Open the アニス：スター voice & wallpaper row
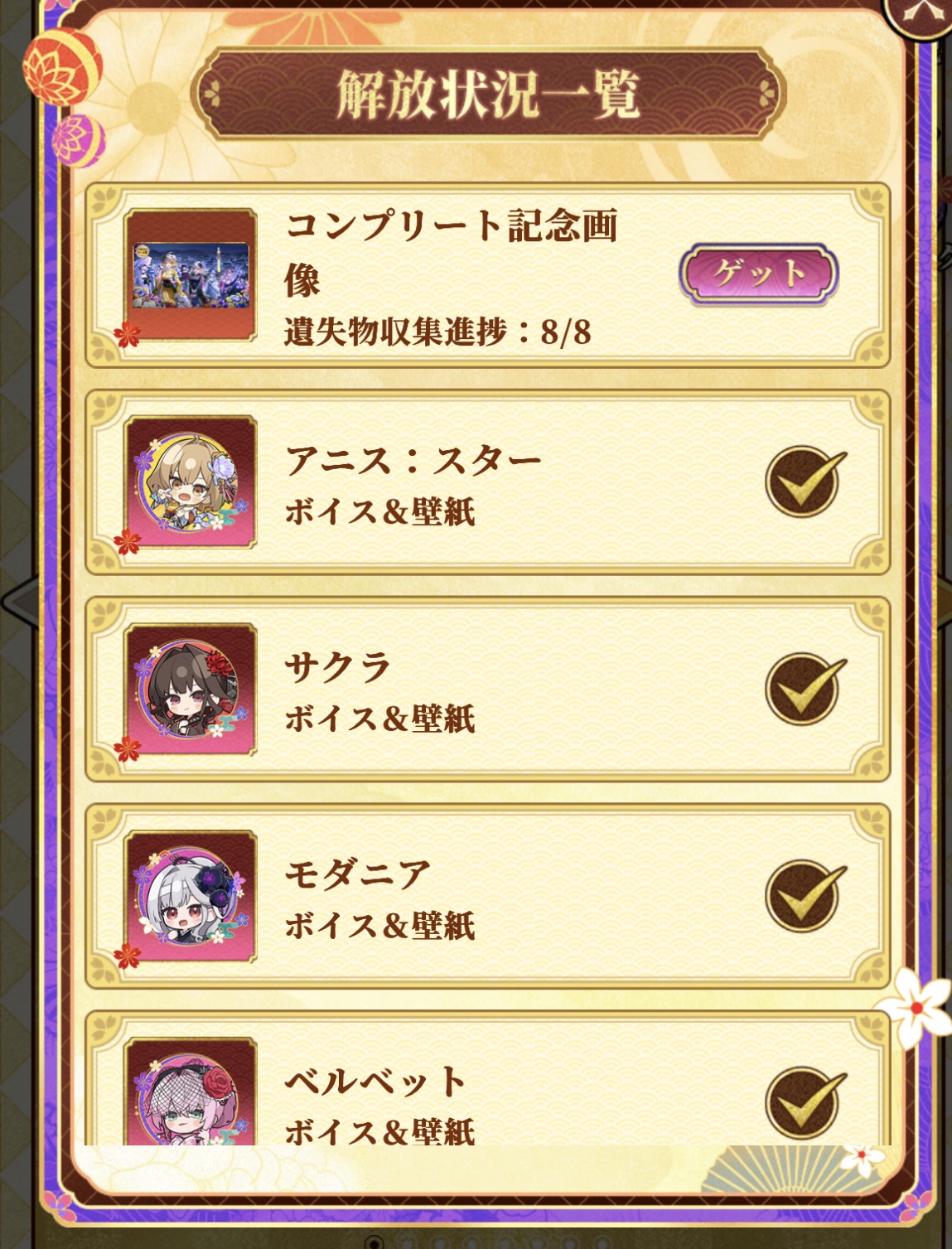Image resolution: width=952 pixels, height=1249 pixels. [488, 482]
